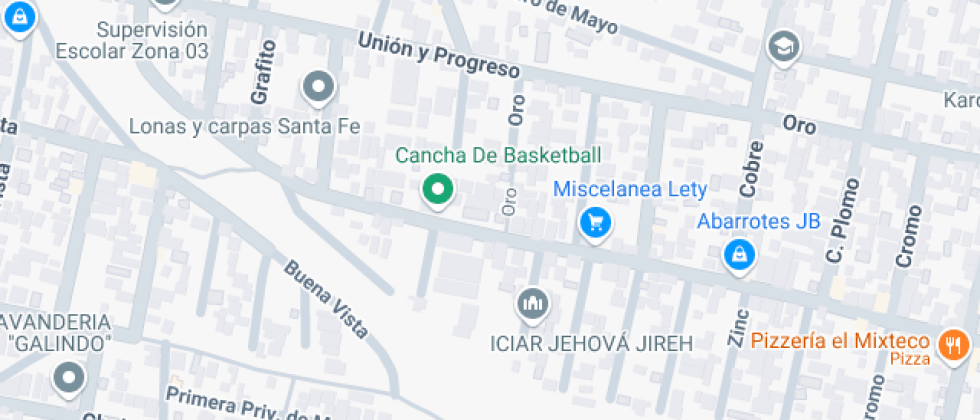Open ICIAR JEHOVÁ JIREH place marker
Screen dimensions: 980x420
[x=532, y=302]
